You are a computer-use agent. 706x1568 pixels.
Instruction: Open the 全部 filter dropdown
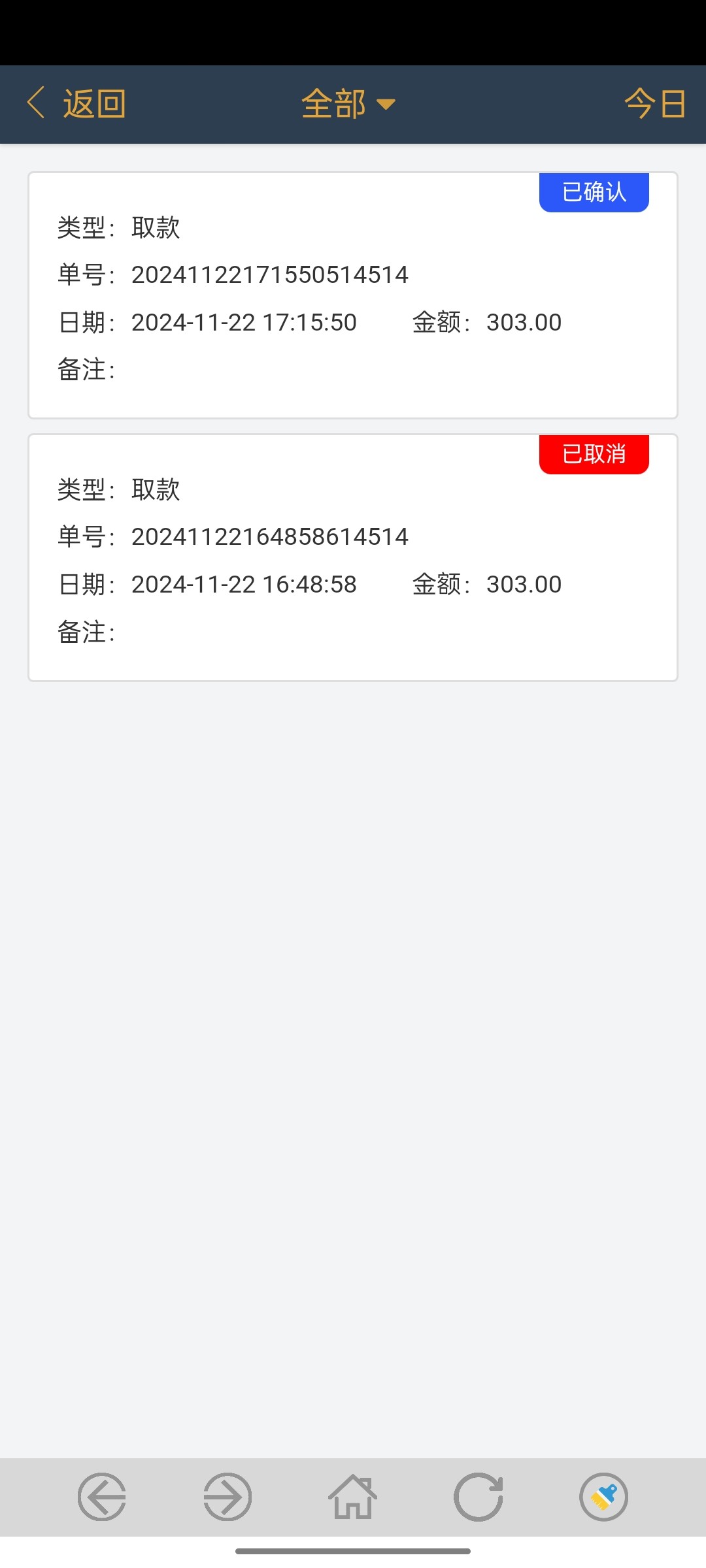click(x=348, y=104)
